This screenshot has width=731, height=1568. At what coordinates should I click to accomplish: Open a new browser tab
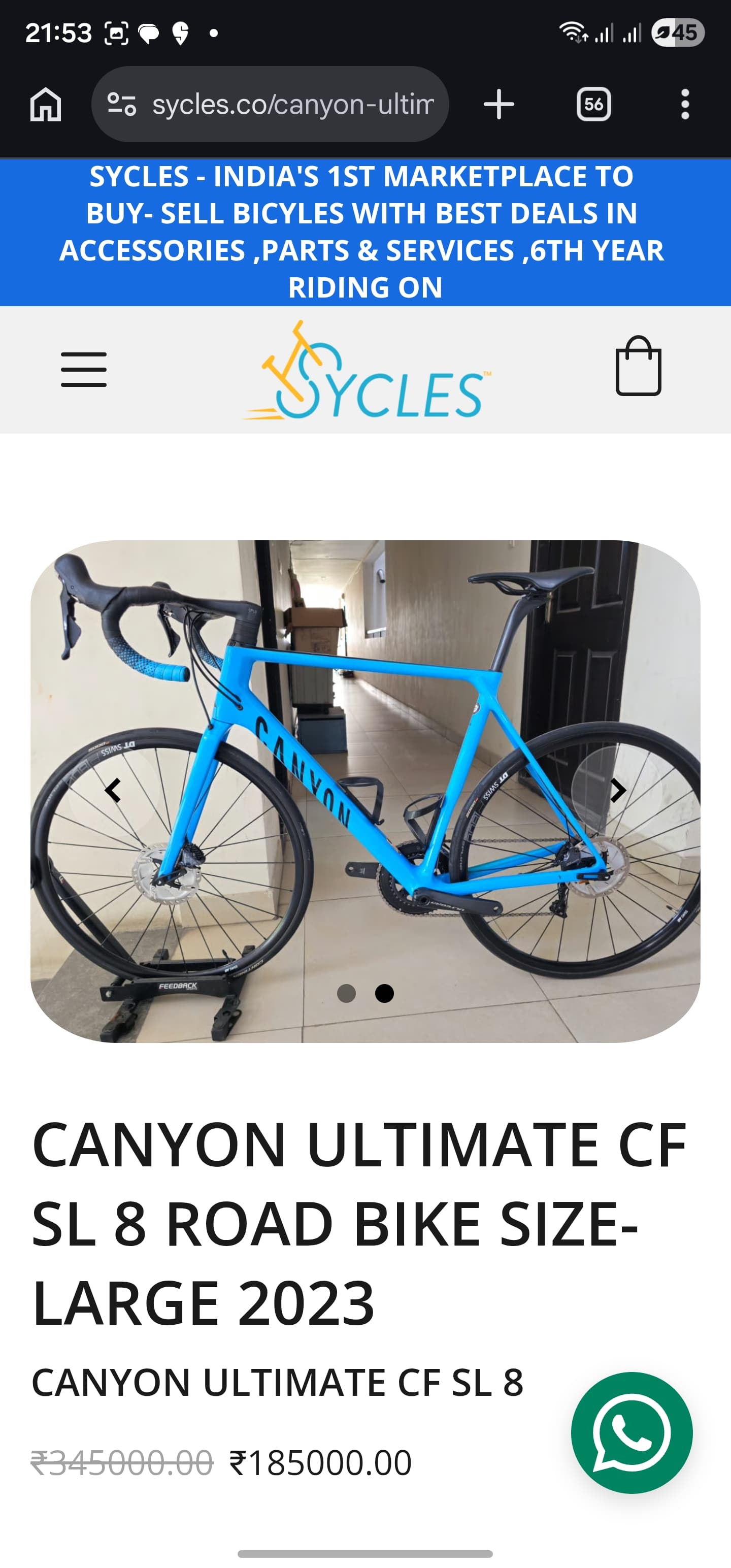pos(499,104)
